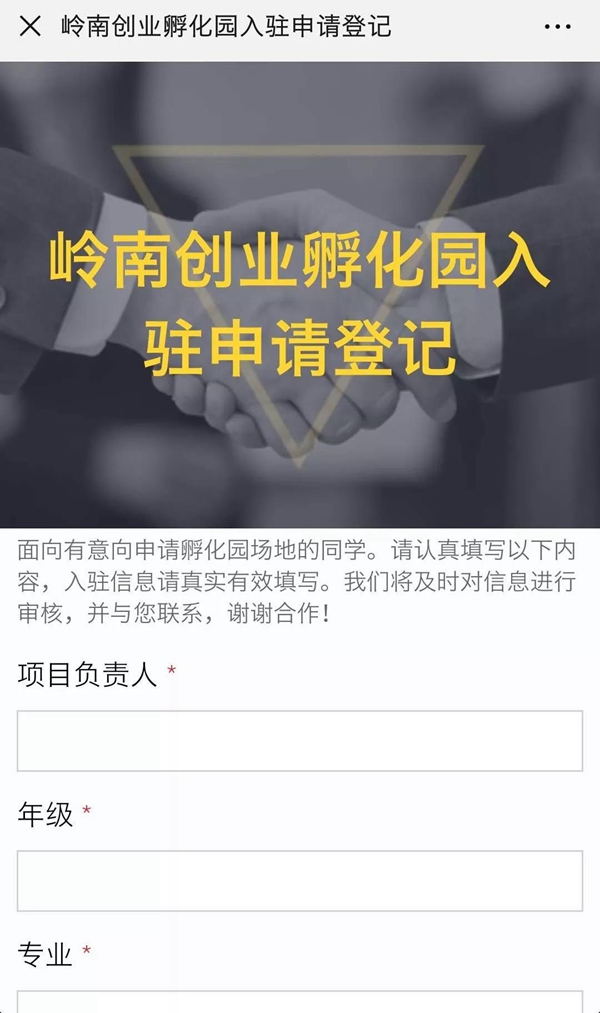Image resolution: width=600 pixels, height=1013 pixels.
Task: Close the 岭南创业孵化园入驻申请登记 page
Action: [x=30, y=27]
